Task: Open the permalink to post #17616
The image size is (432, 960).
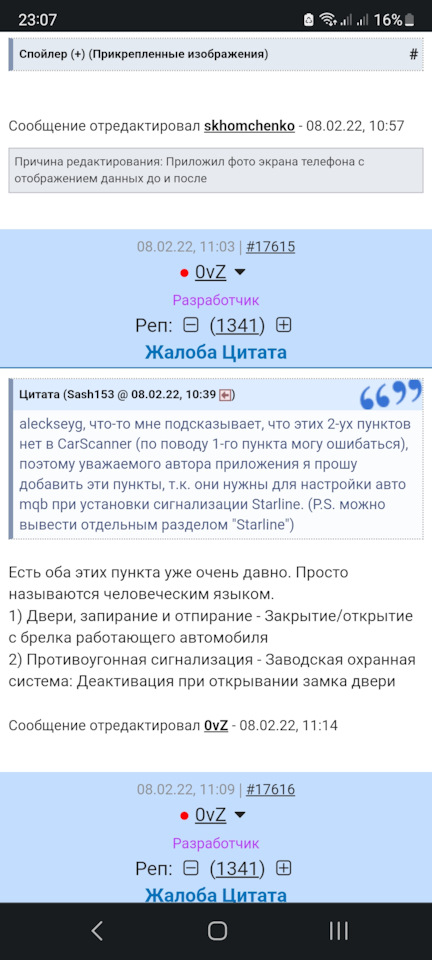Action: tap(270, 789)
